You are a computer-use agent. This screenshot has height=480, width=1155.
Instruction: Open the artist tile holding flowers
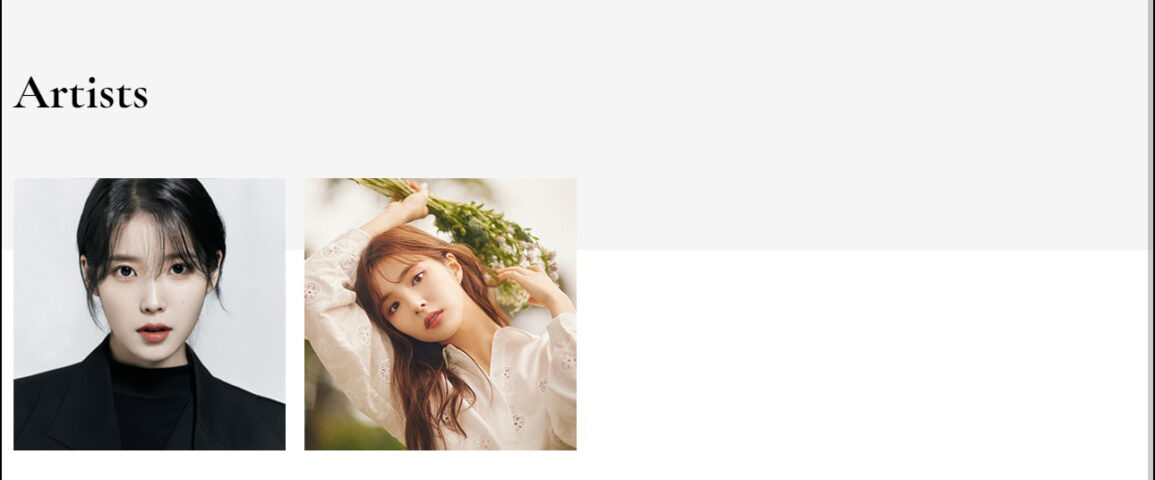440,314
